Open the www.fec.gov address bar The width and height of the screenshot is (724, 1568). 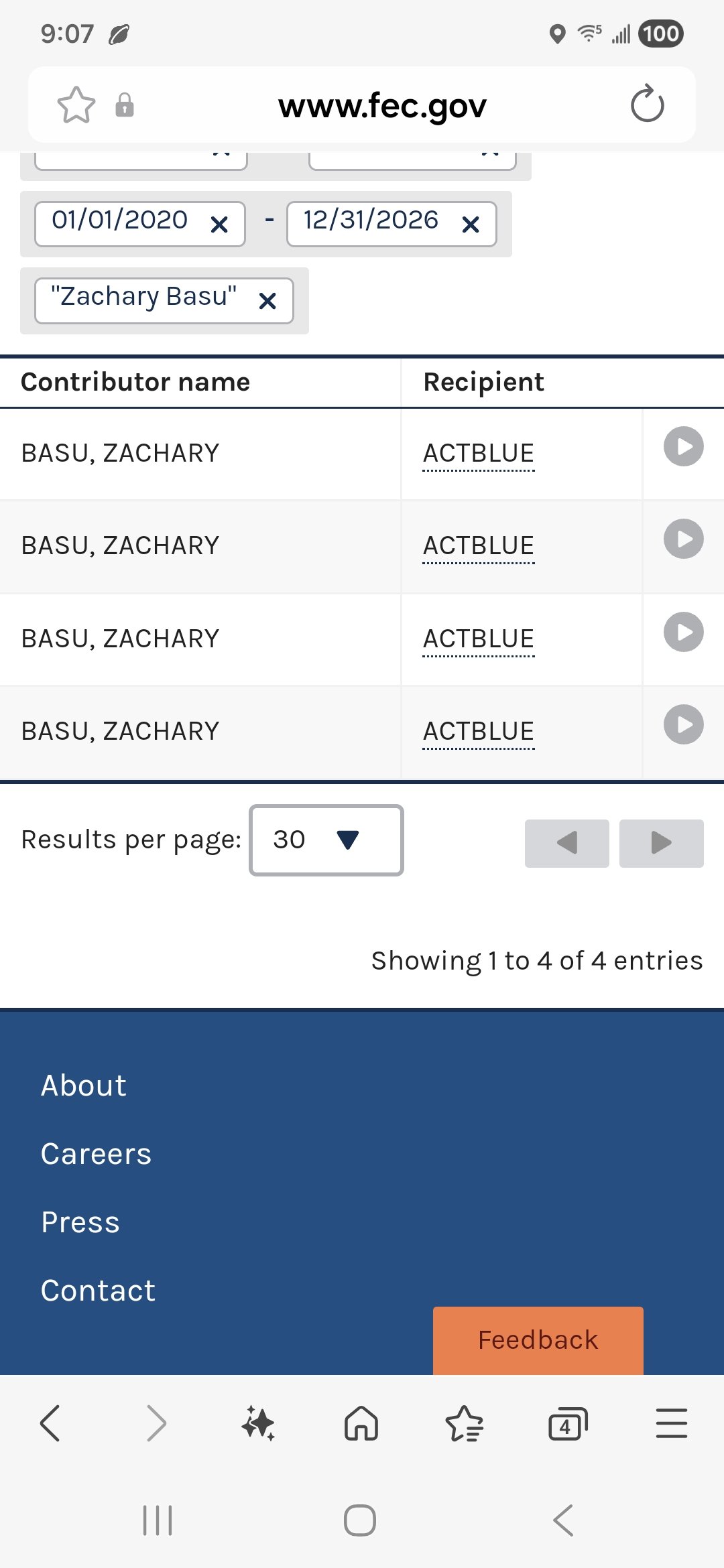pos(382,105)
